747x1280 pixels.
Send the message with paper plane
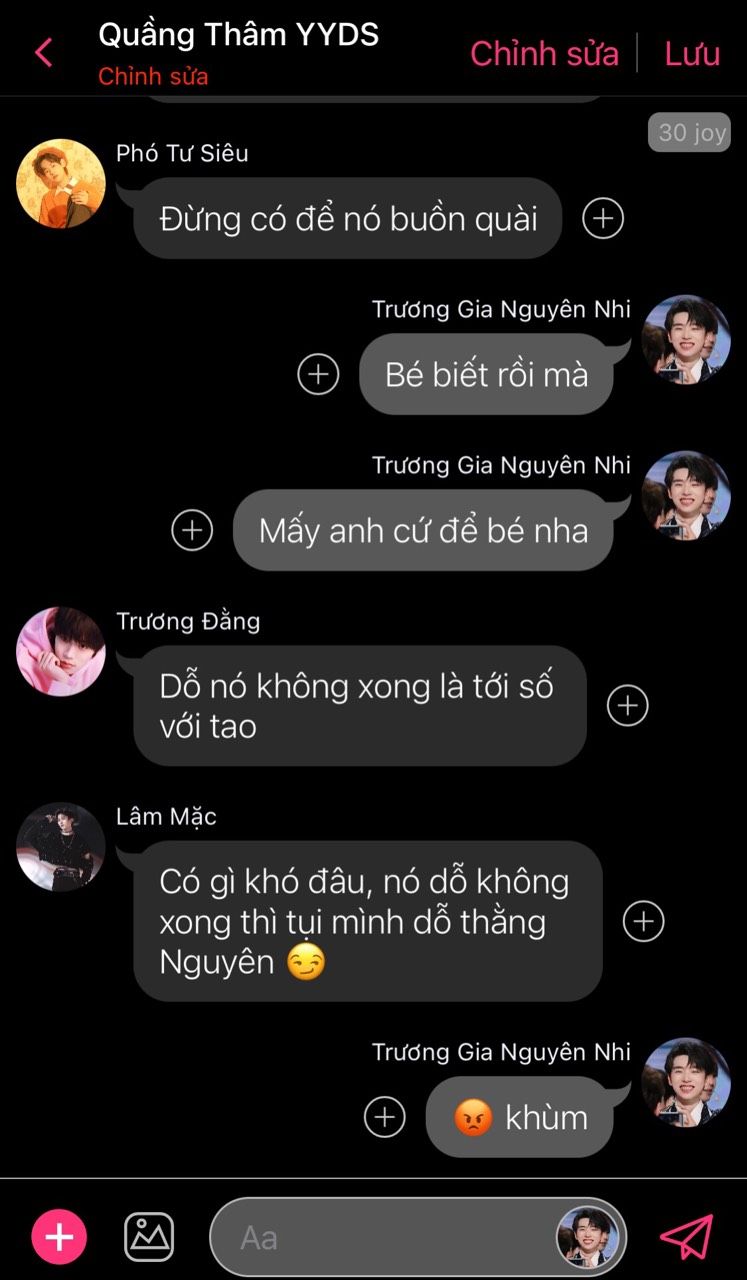point(687,1238)
